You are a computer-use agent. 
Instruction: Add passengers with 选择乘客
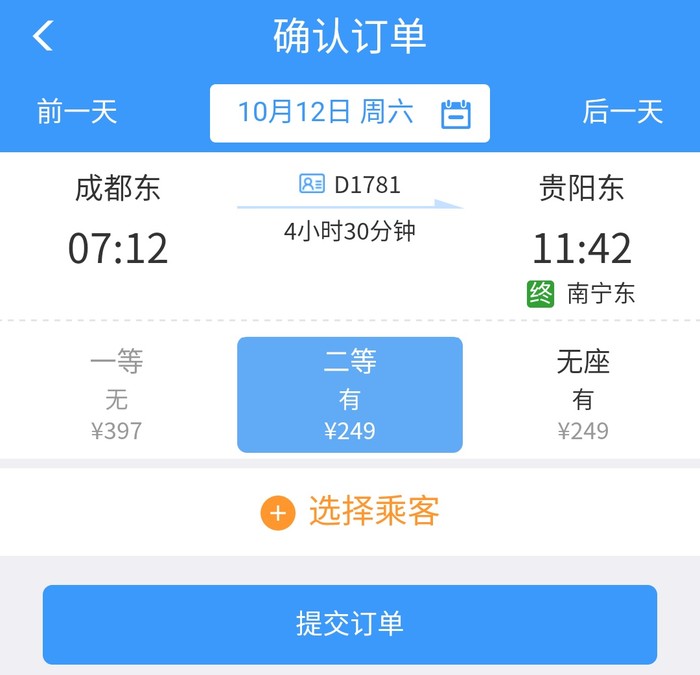(x=350, y=513)
